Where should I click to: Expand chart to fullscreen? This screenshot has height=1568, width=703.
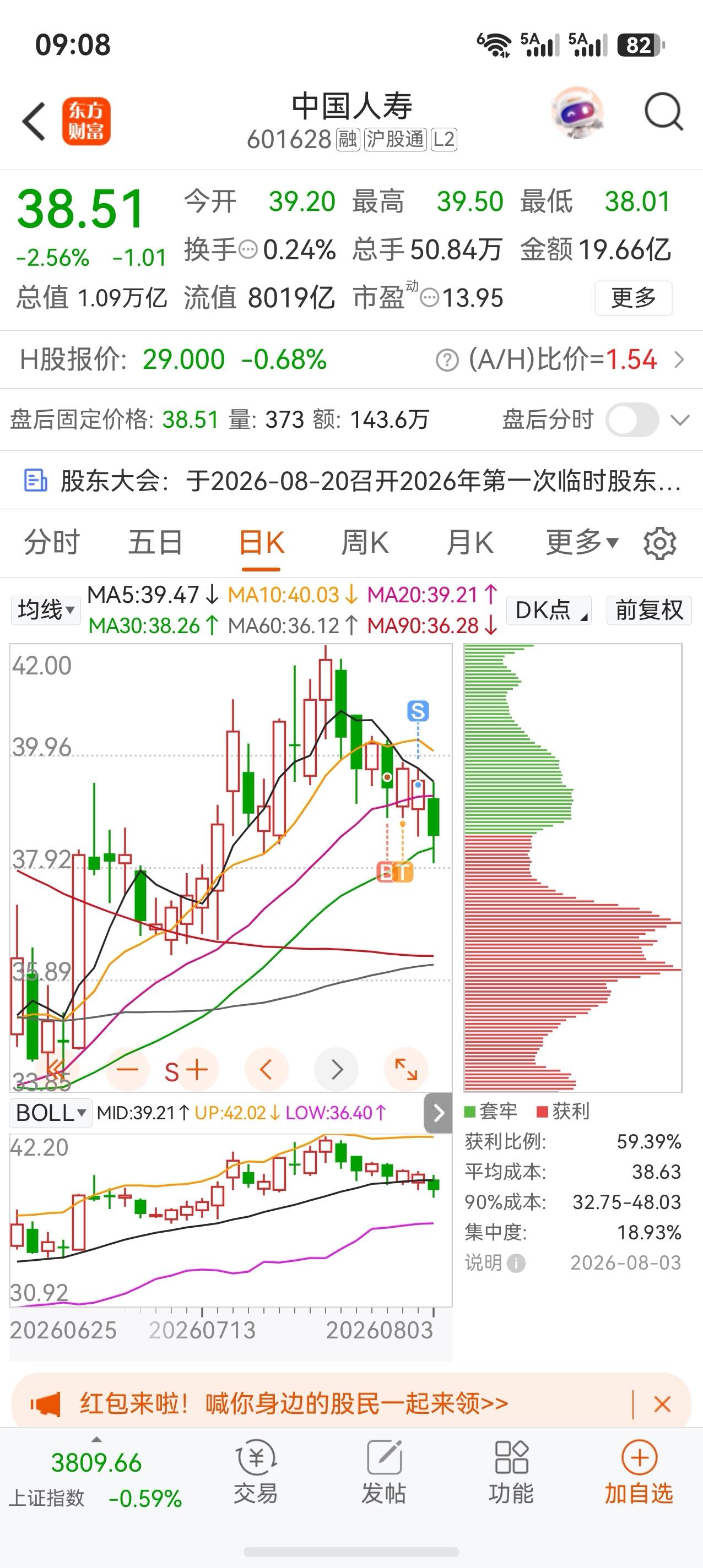407,1069
